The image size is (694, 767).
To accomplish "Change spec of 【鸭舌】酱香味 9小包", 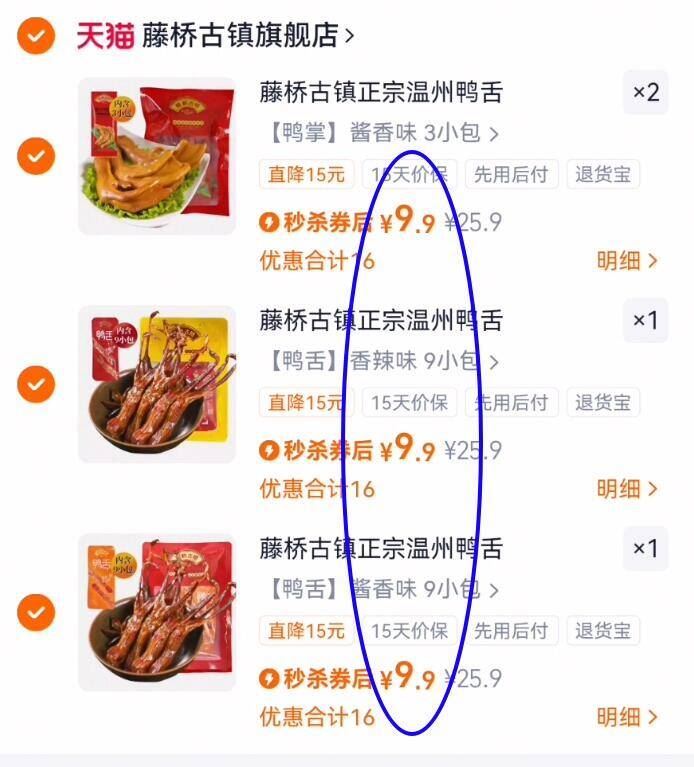I will click(380, 589).
